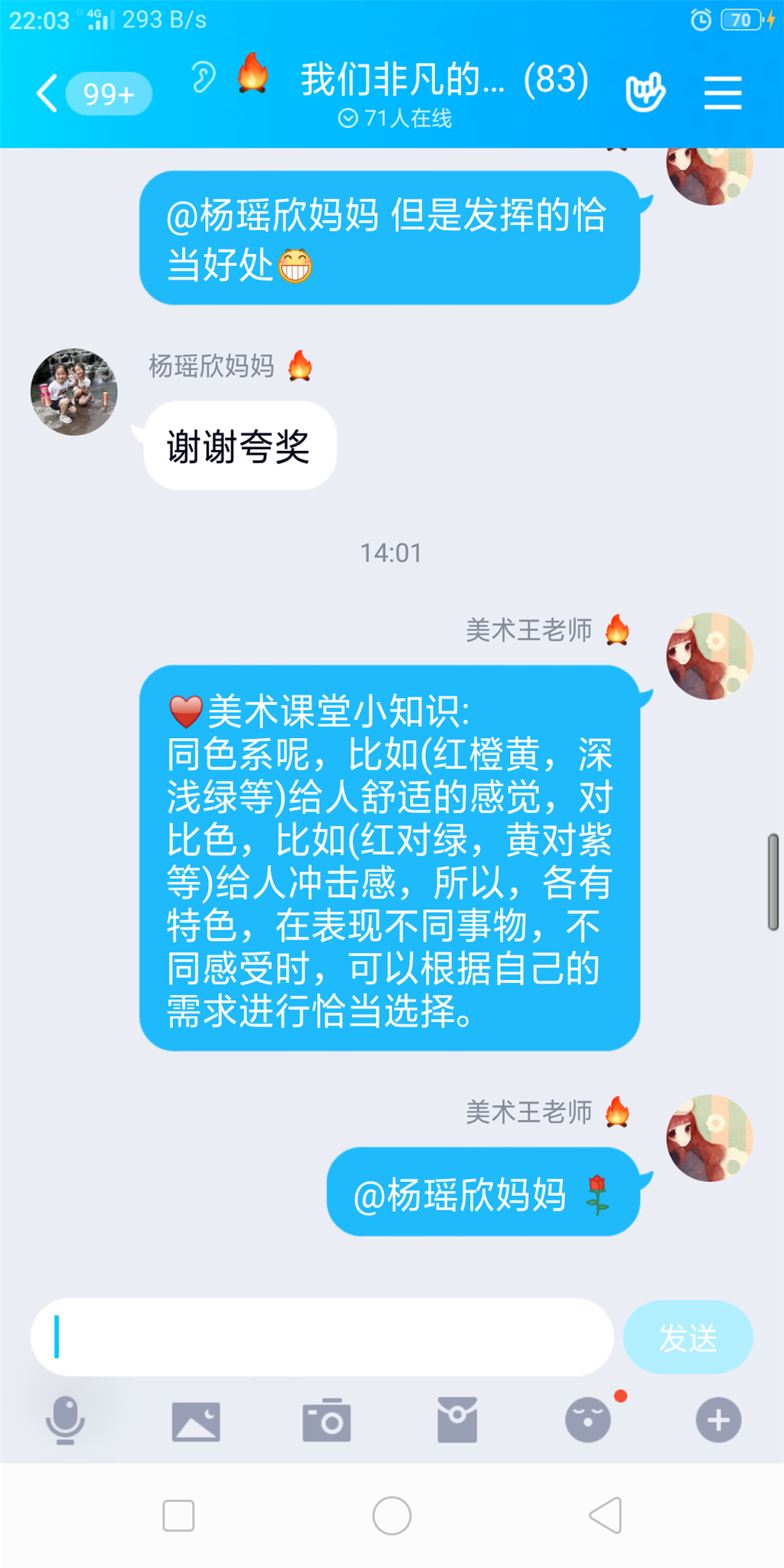784x1568 pixels.
Task: Open the emoji sticker panel
Action: (588, 1420)
